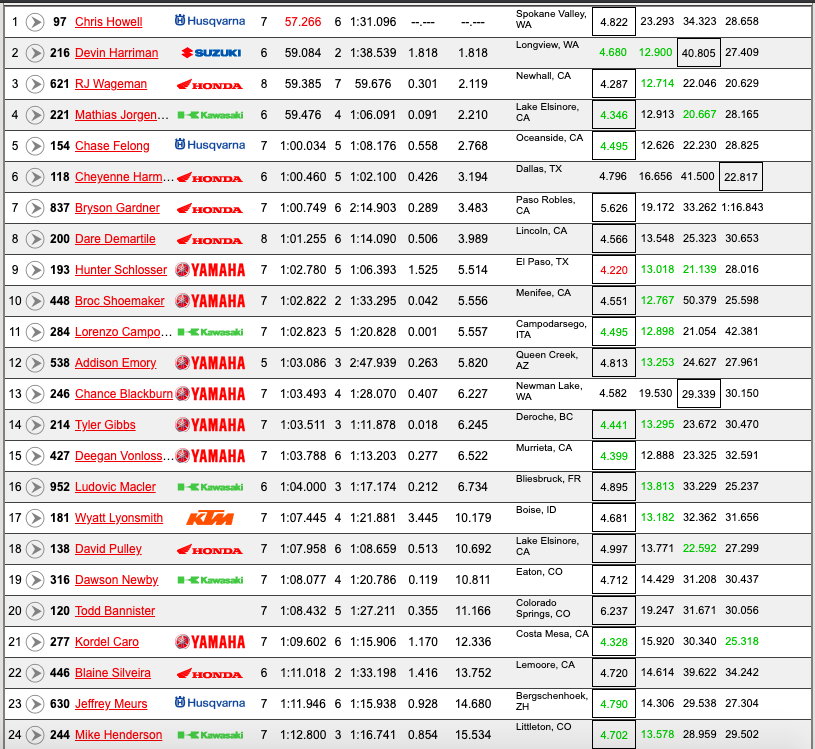Open Dare Demartile's rider page
The width and height of the screenshot is (815, 749).
coord(115,239)
